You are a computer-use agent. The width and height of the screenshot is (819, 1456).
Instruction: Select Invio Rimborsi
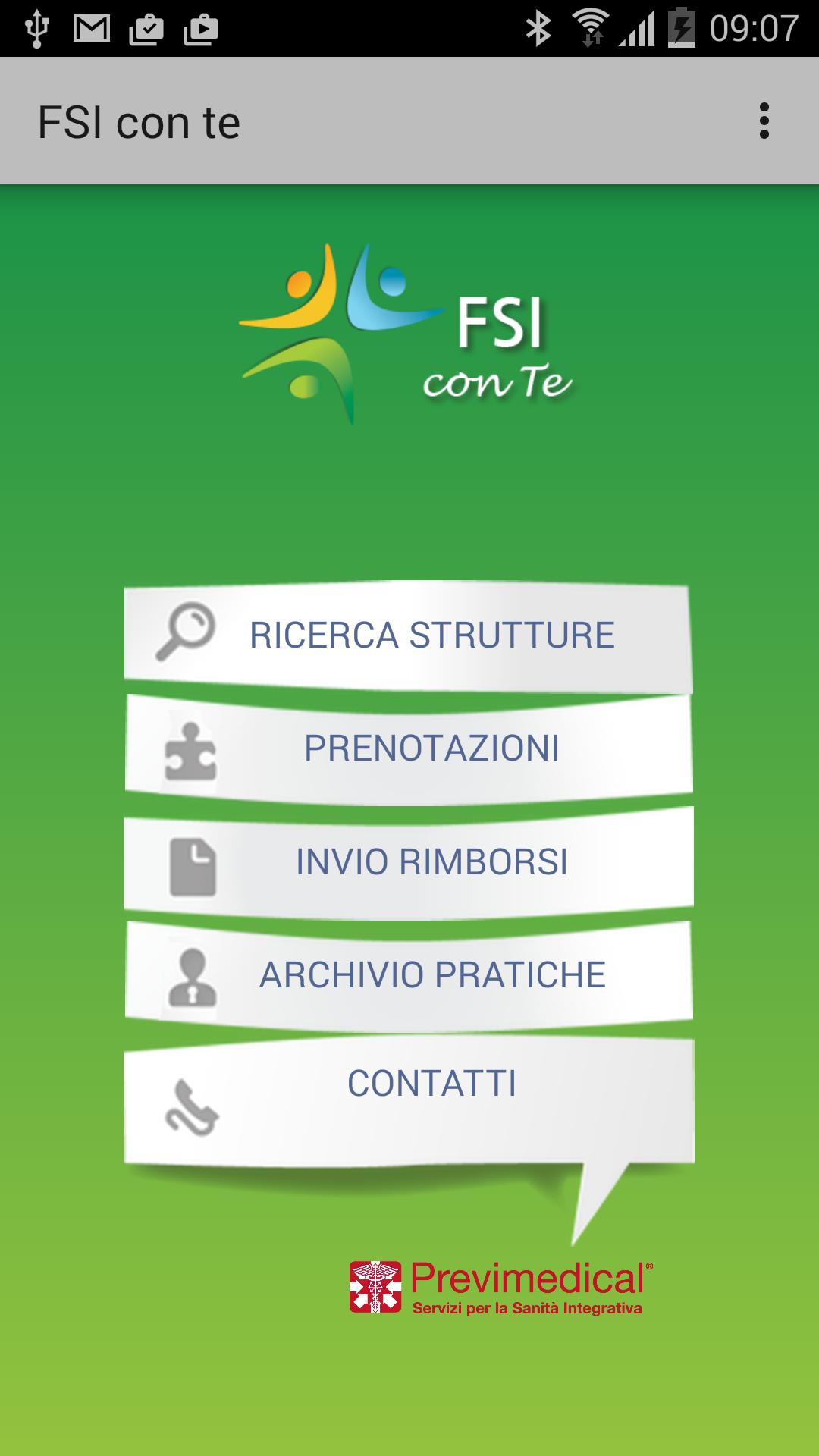click(x=409, y=862)
